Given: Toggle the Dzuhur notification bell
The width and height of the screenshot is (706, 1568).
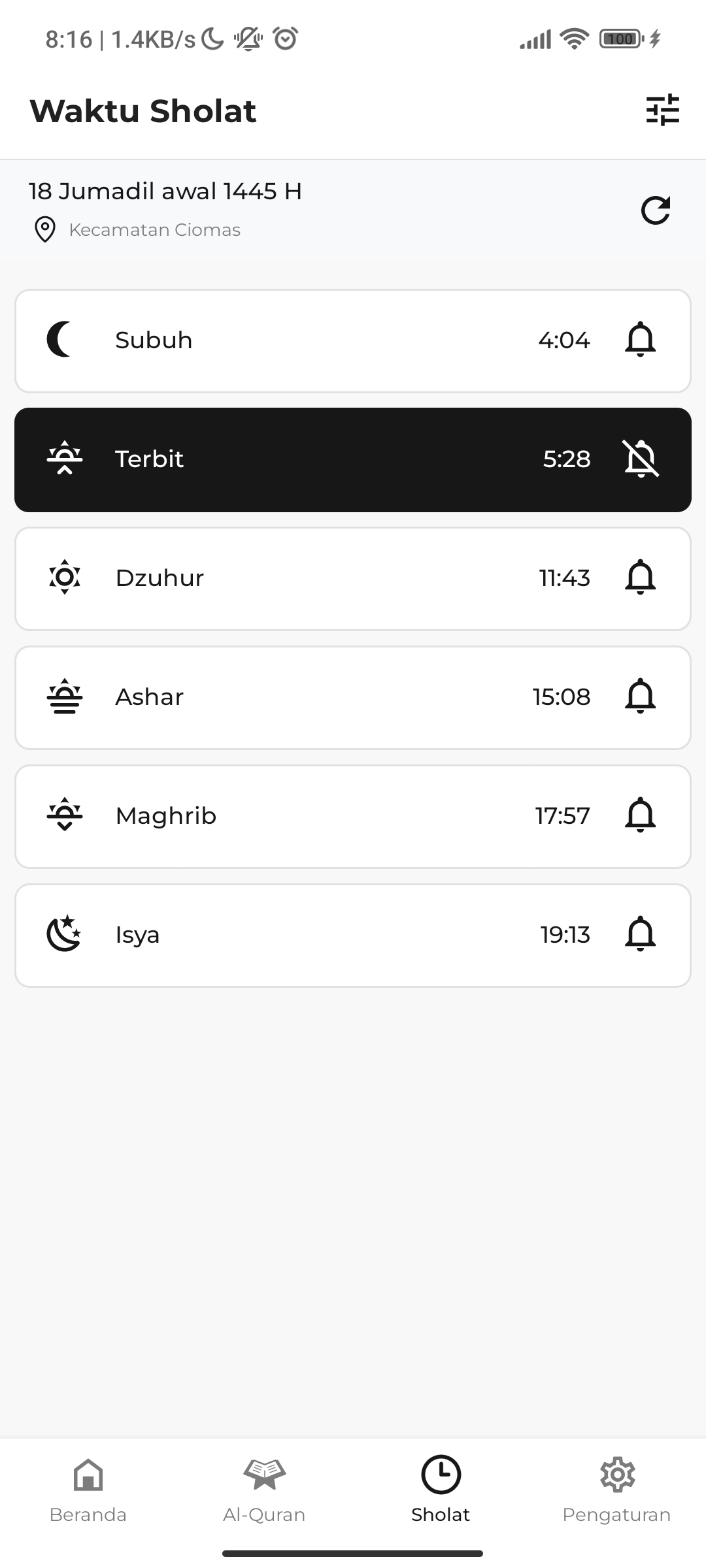Looking at the screenshot, I should pos(640,578).
